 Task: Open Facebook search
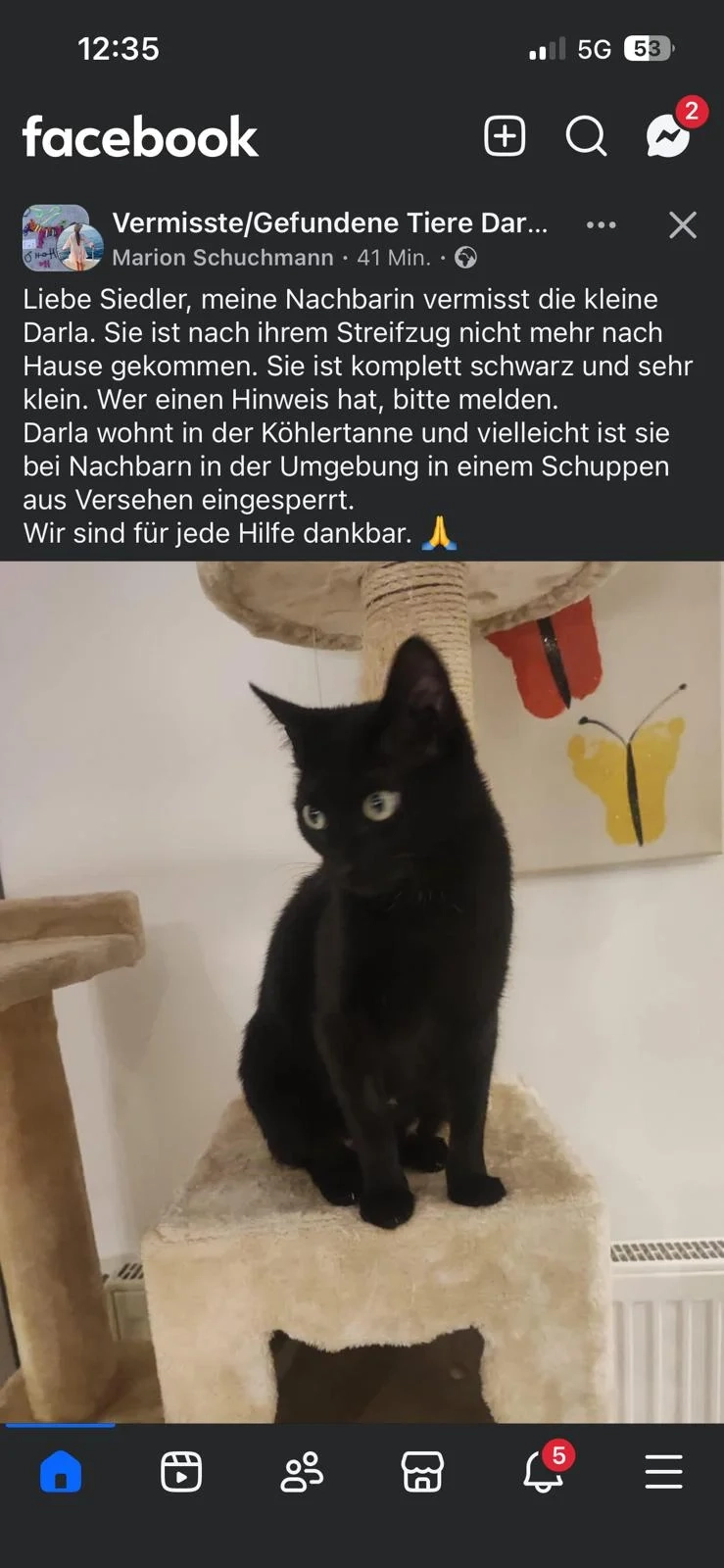point(586,136)
